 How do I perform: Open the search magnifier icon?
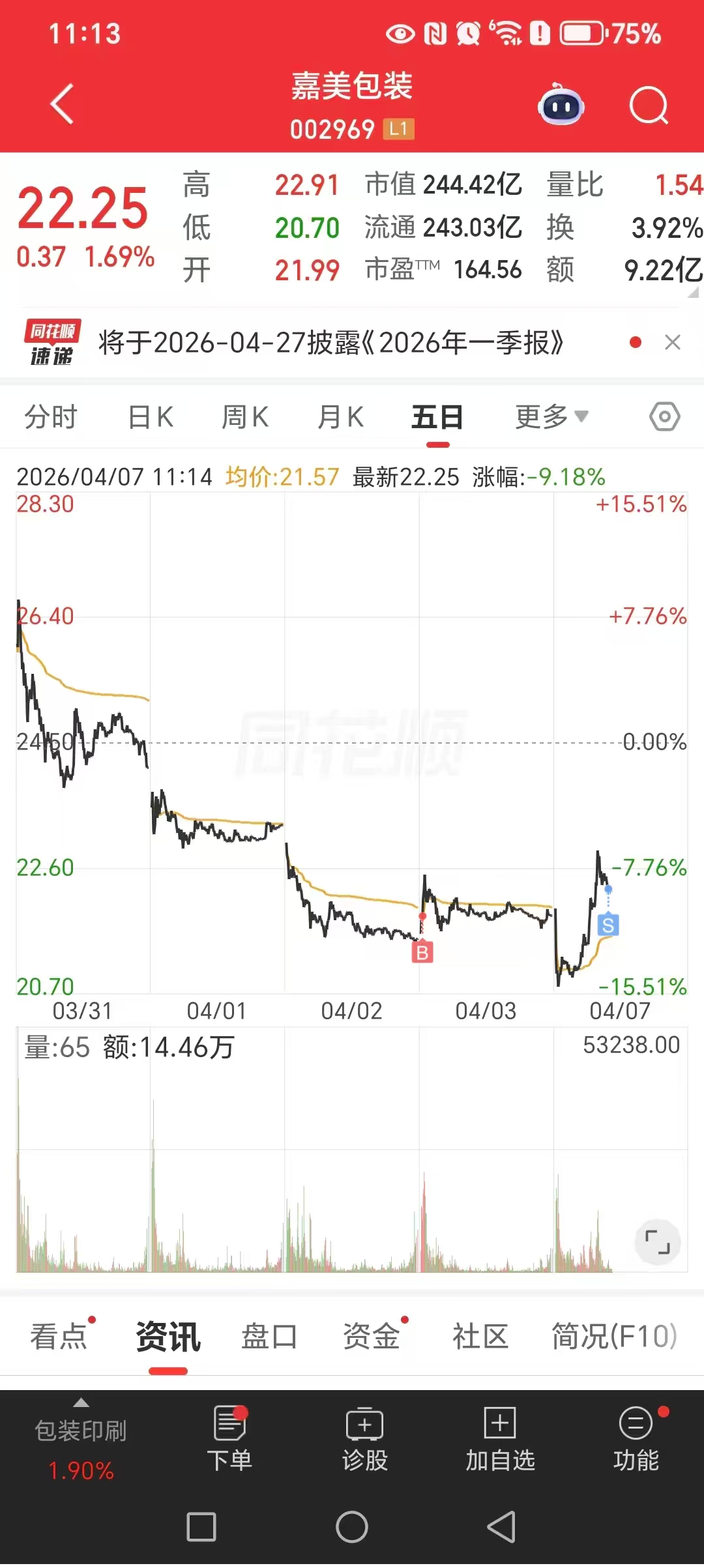(x=649, y=106)
